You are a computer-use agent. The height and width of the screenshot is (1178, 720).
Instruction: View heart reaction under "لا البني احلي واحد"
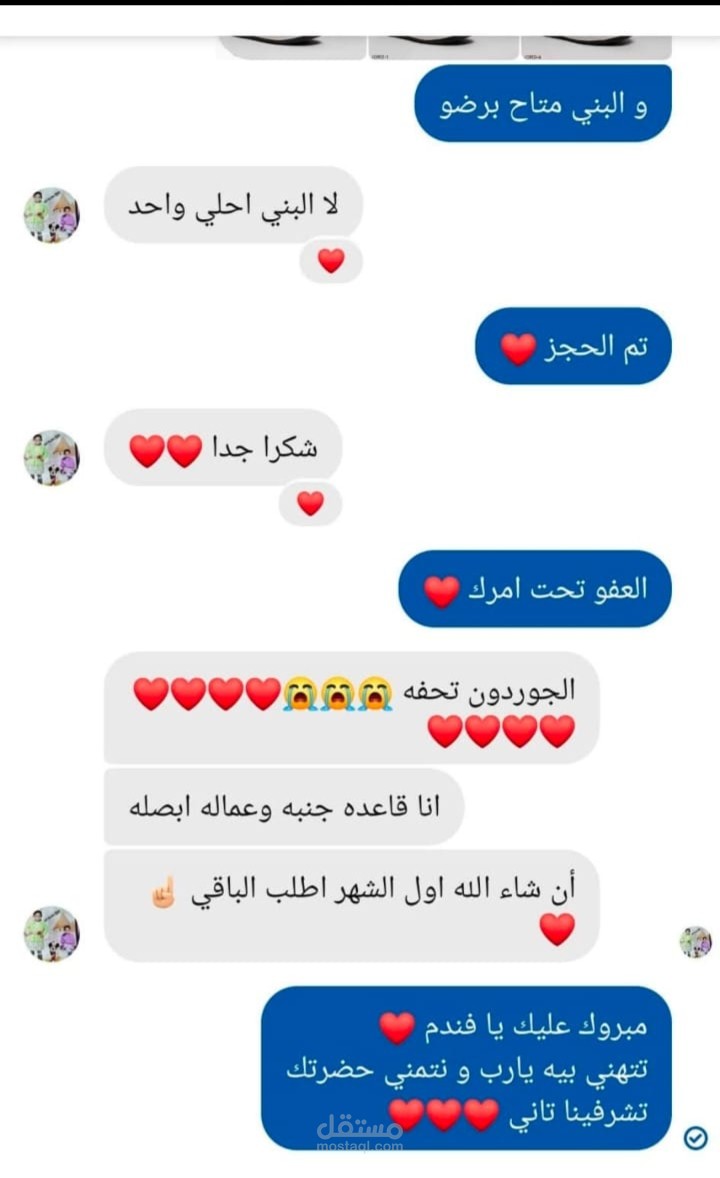pos(331,261)
